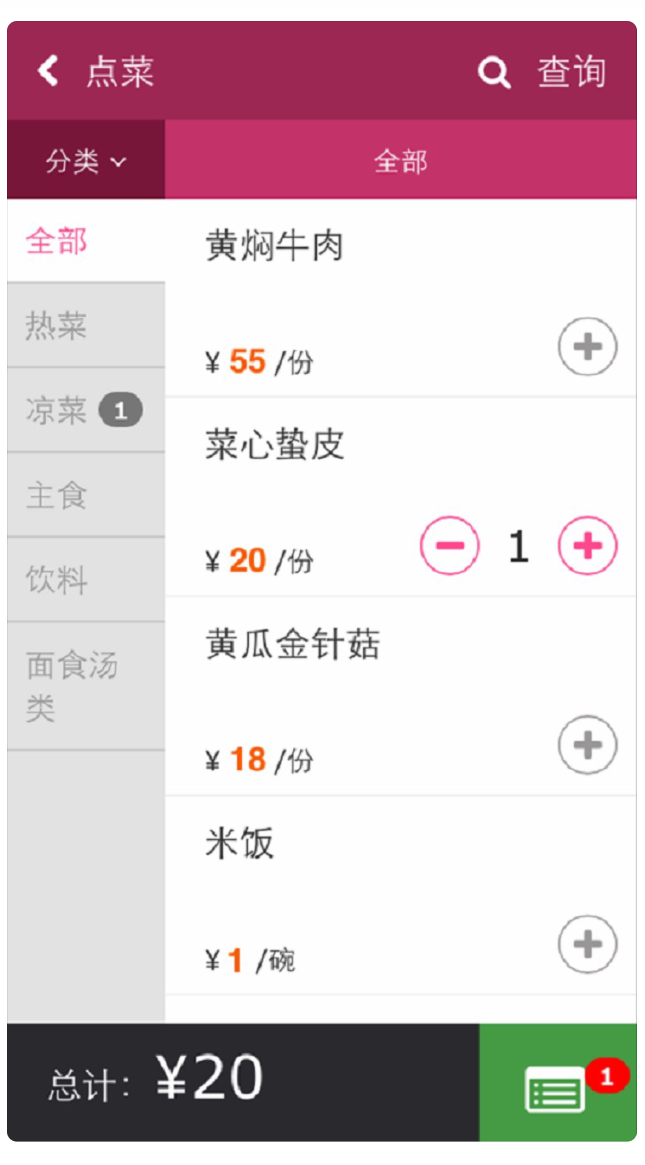Screen dimensions: 645x1165
Task: Switch to the 凉菜 category
Action: pyautogui.click(x=86, y=410)
